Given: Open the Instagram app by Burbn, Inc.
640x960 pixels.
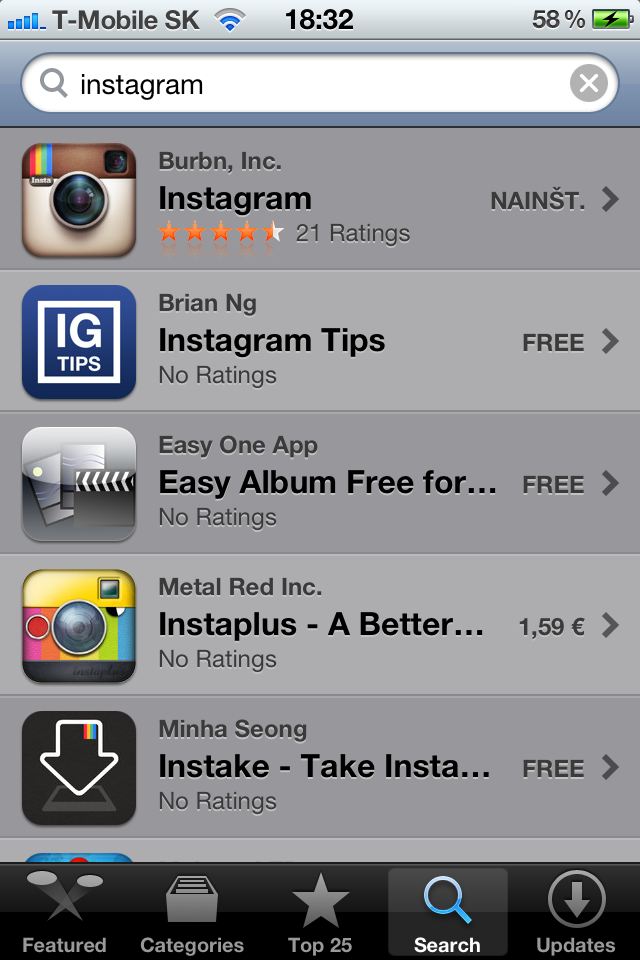Looking at the screenshot, I should [320, 200].
